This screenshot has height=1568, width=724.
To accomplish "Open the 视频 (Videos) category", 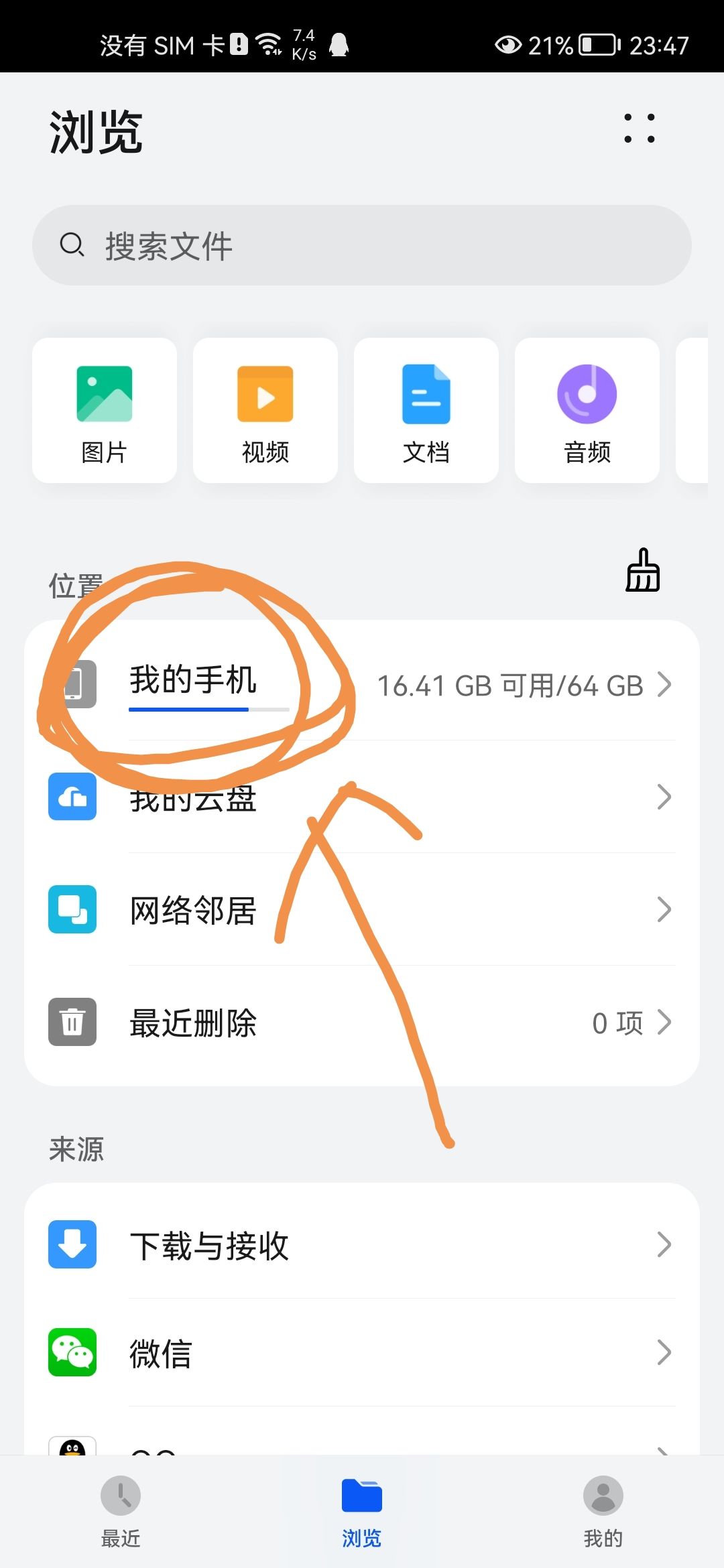I will (x=265, y=409).
